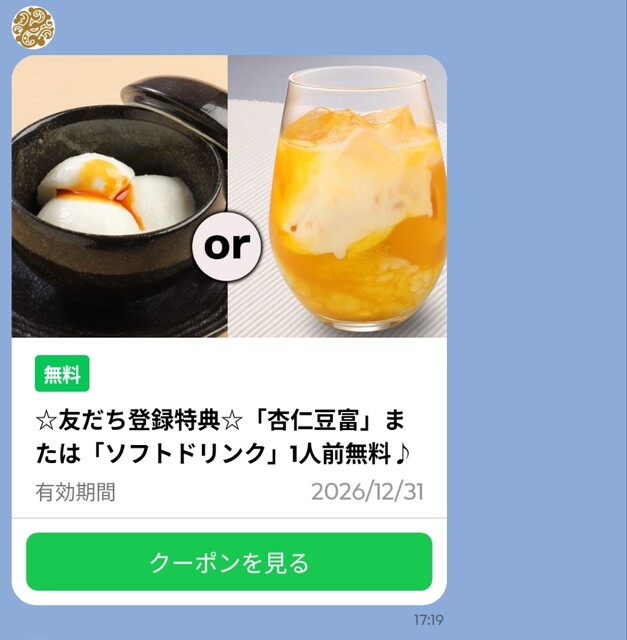The height and width of the screenshot is (640, 627).
Task: Tap the green クーポンを見る button
Action: 229,562
